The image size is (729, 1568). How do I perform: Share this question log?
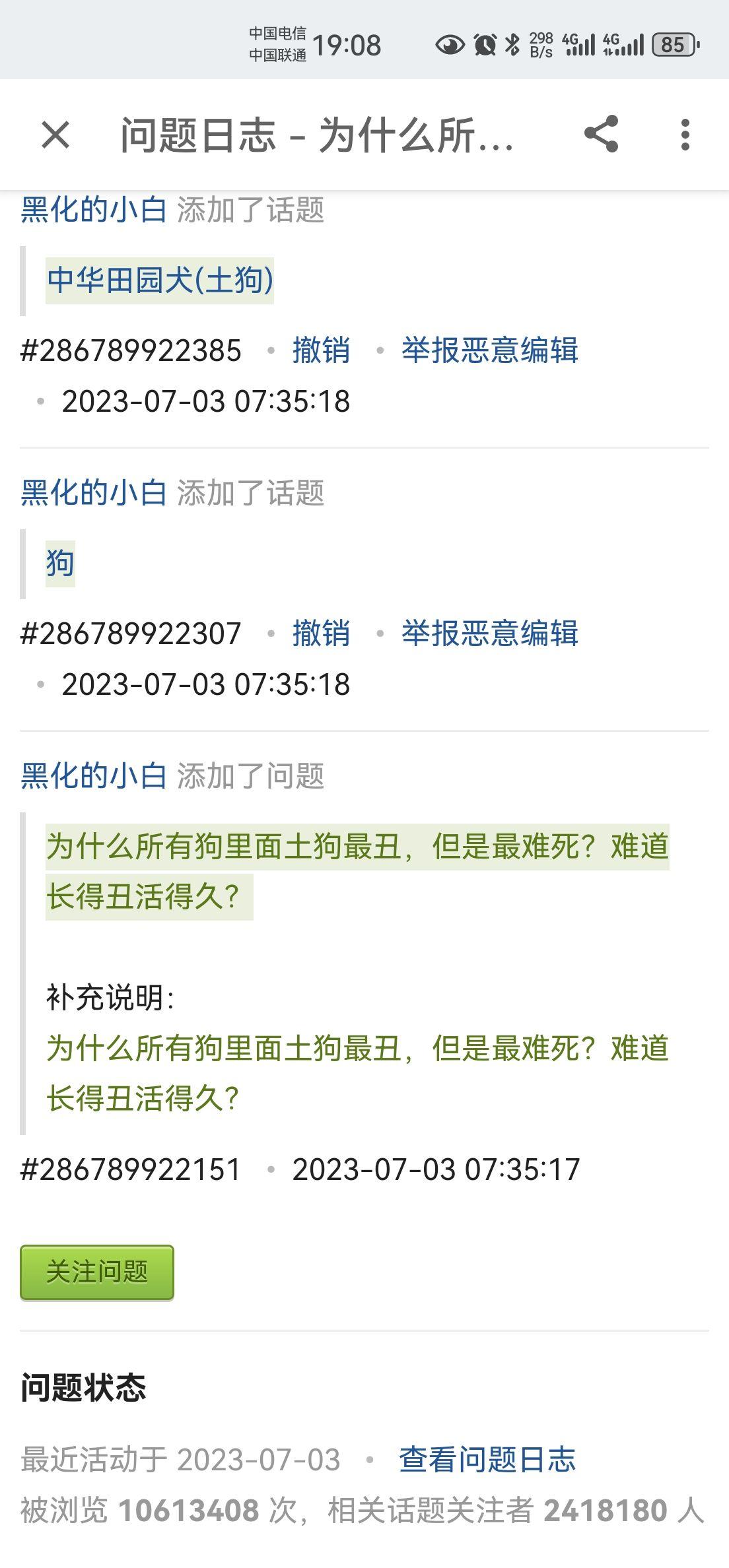tap(600, 137)
